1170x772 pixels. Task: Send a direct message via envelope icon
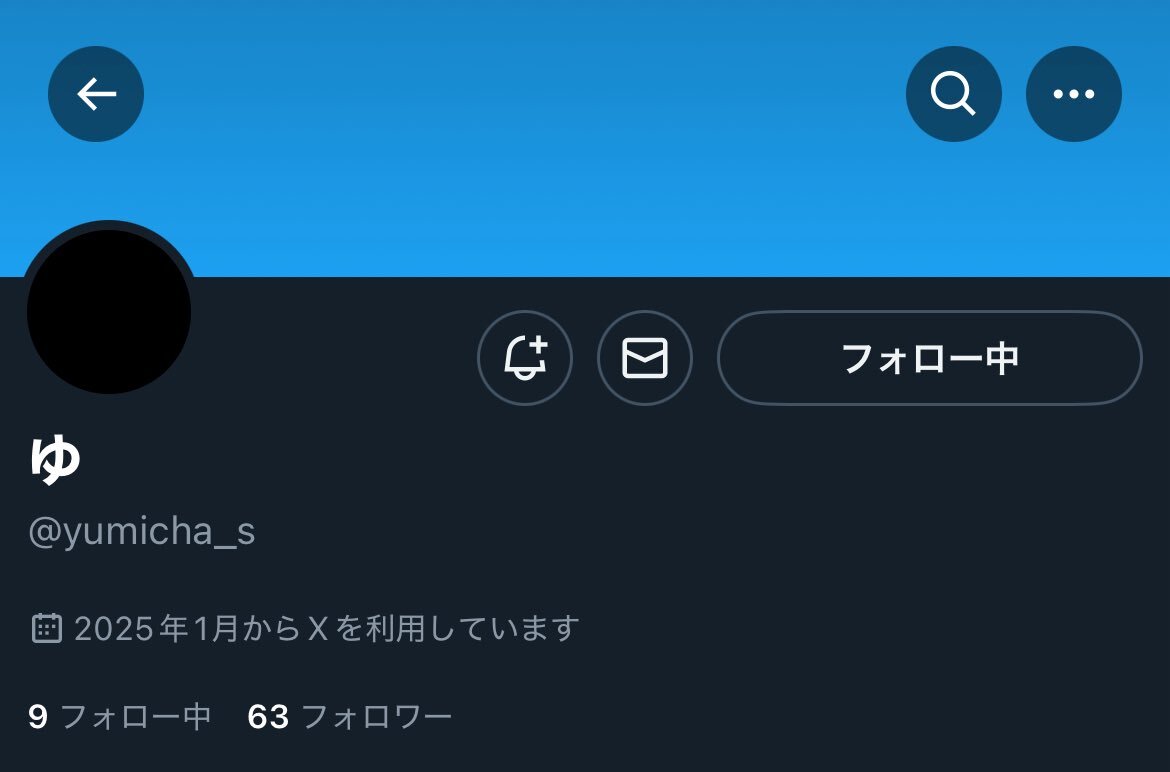pyautogui.click(x=645, y=358)
